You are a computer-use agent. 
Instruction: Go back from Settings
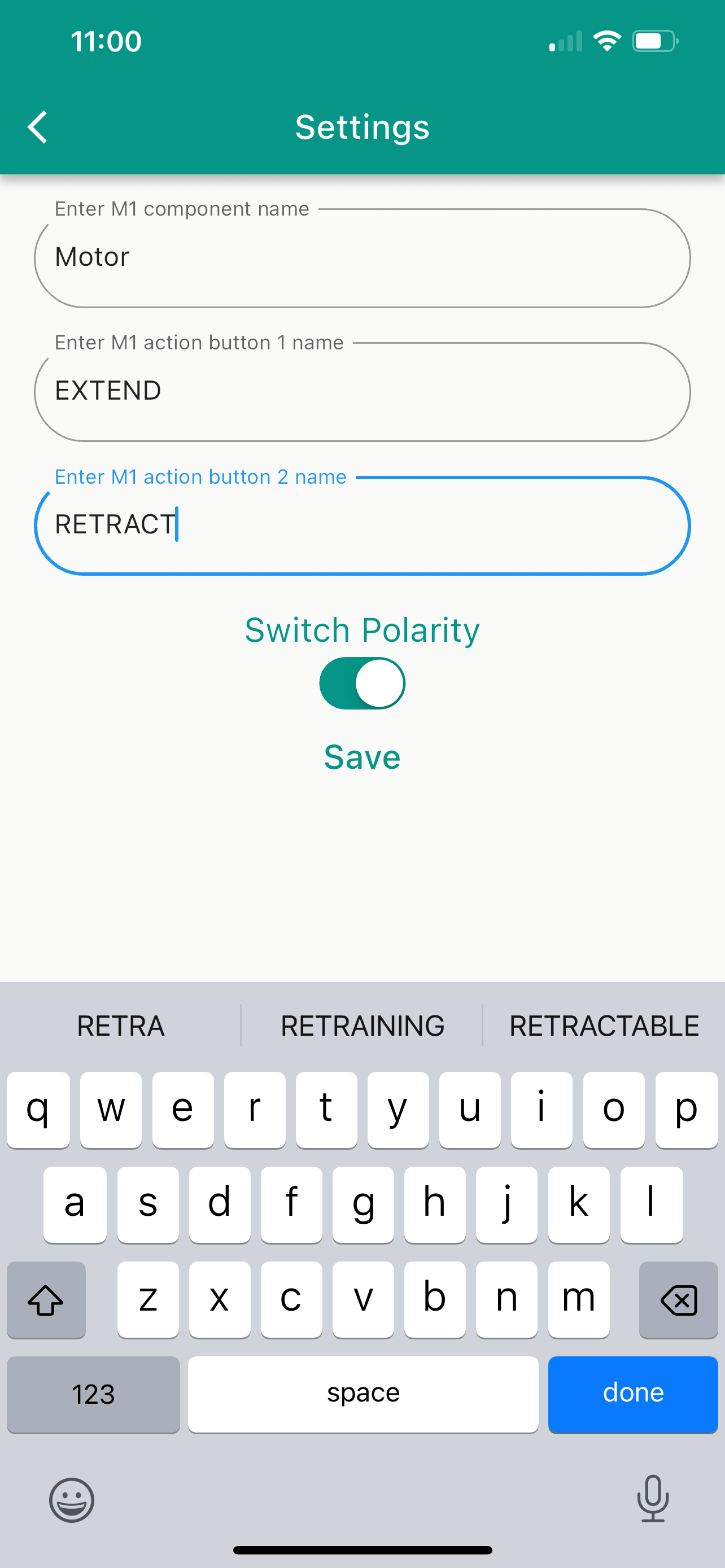pos(38,127)
